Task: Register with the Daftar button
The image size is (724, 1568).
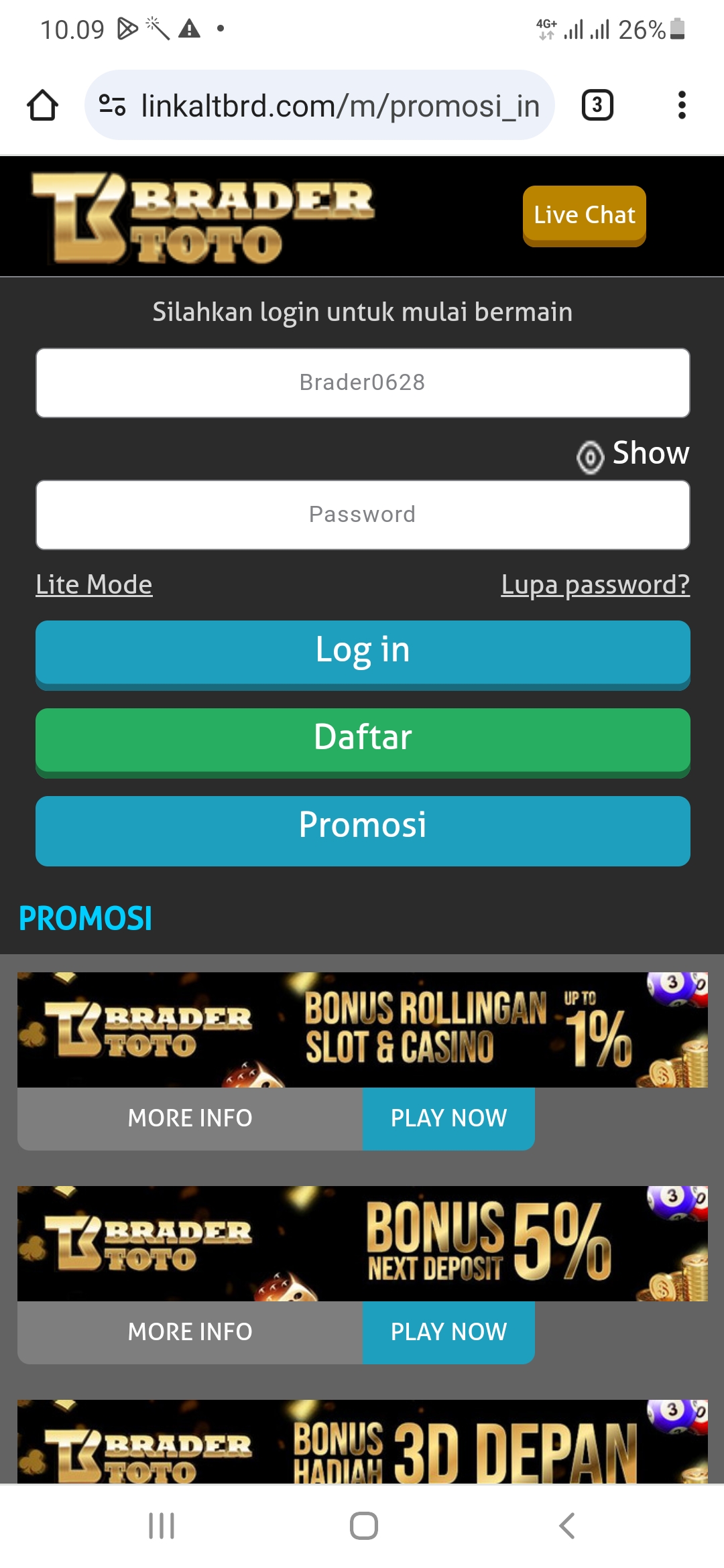Action: point(362,739)
